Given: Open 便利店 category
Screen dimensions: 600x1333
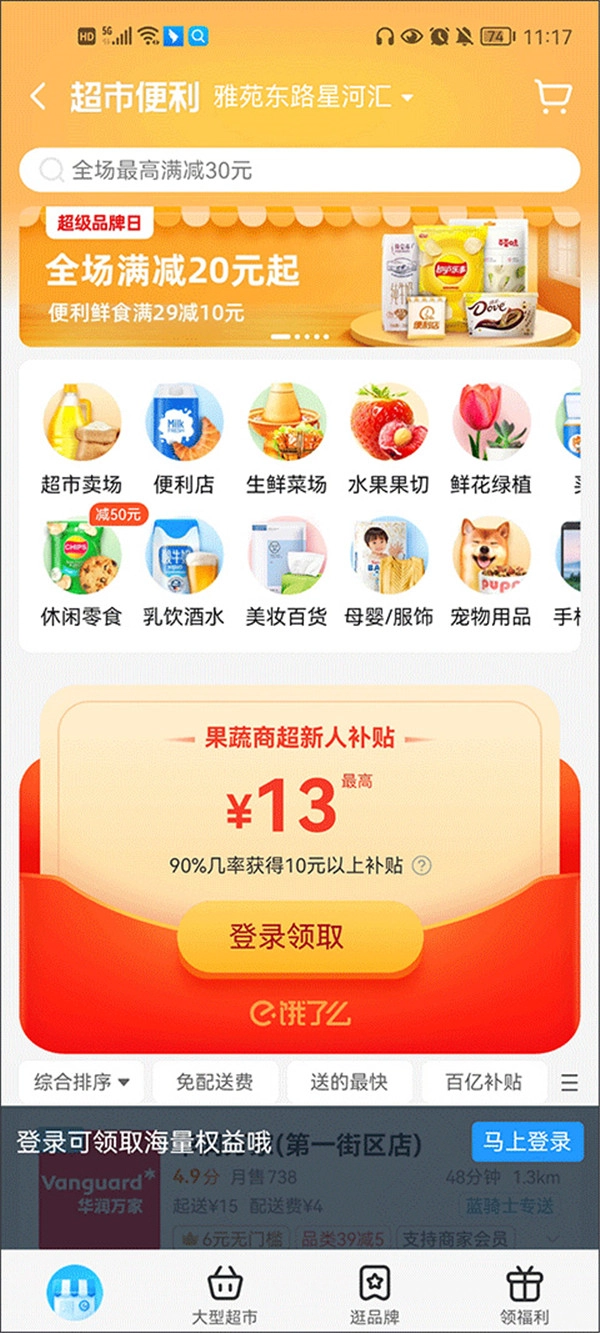Looking at the screenshot, I should (x=184, y=438).
